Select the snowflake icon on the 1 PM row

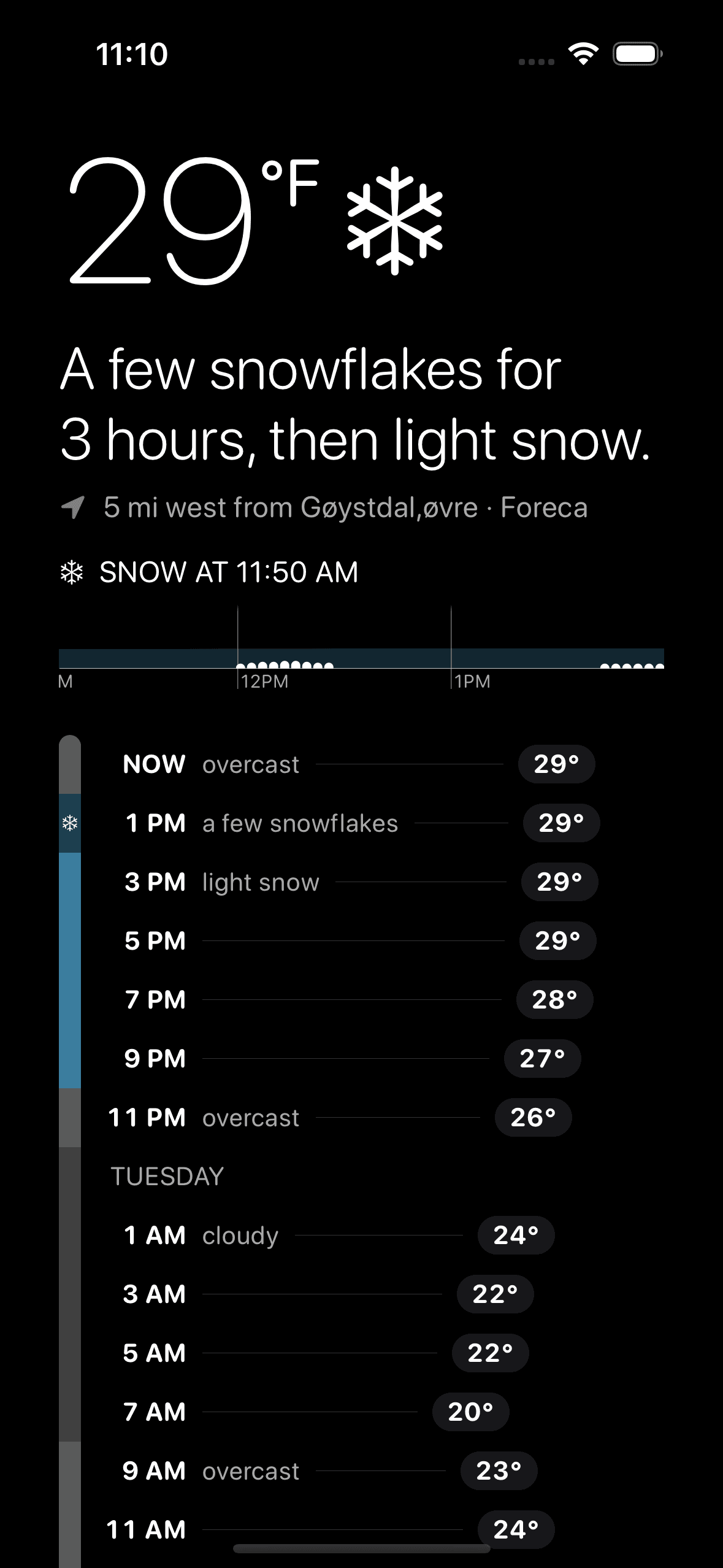(x=69, y=823)
